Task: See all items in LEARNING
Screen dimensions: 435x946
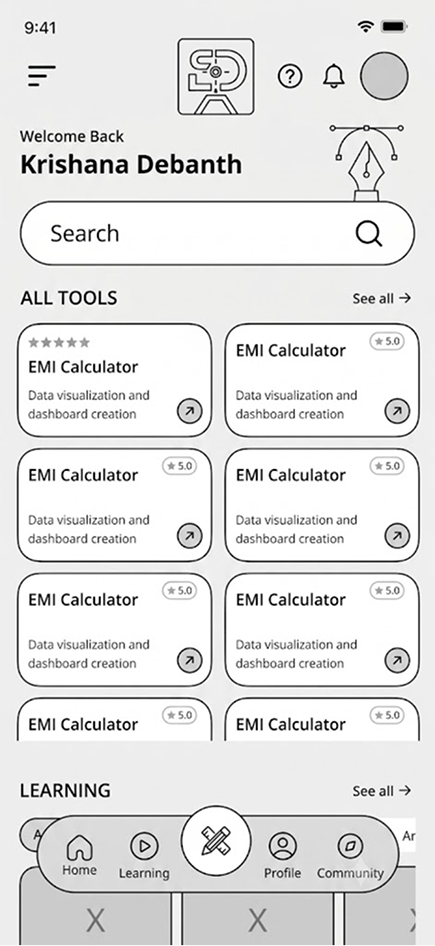Action: (382, 790)
